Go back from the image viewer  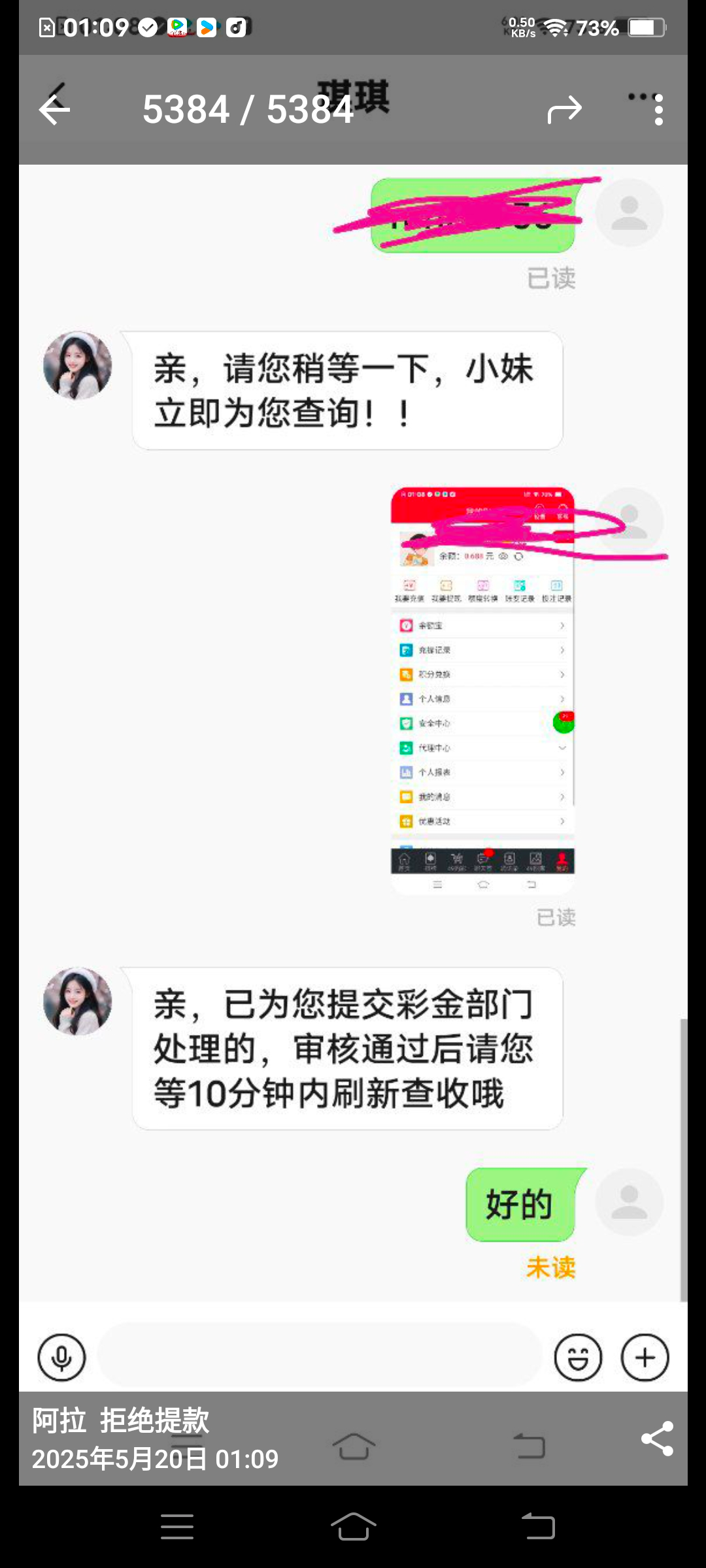coord(54,110)
